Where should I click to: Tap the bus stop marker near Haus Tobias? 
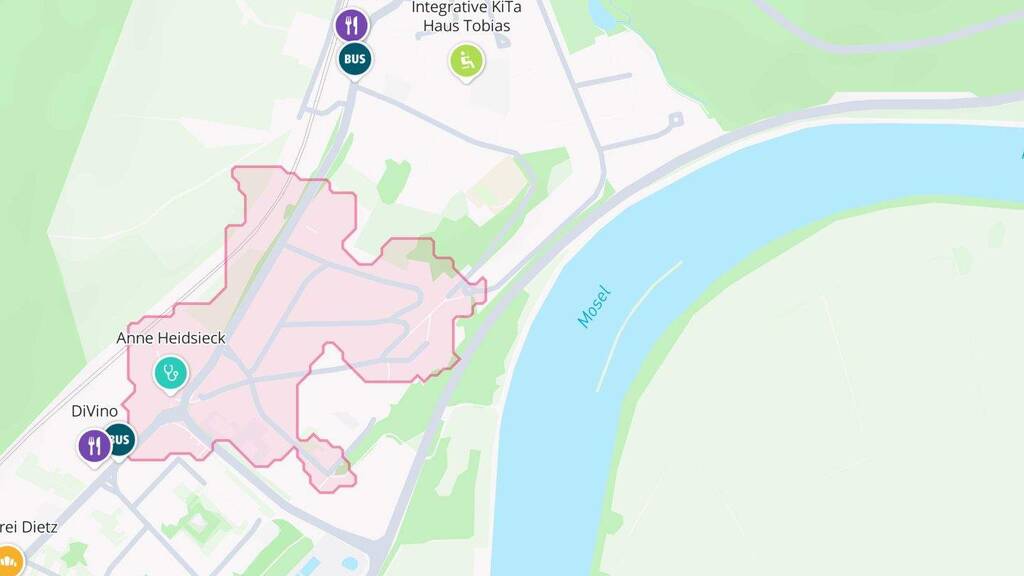coord(355,59)
